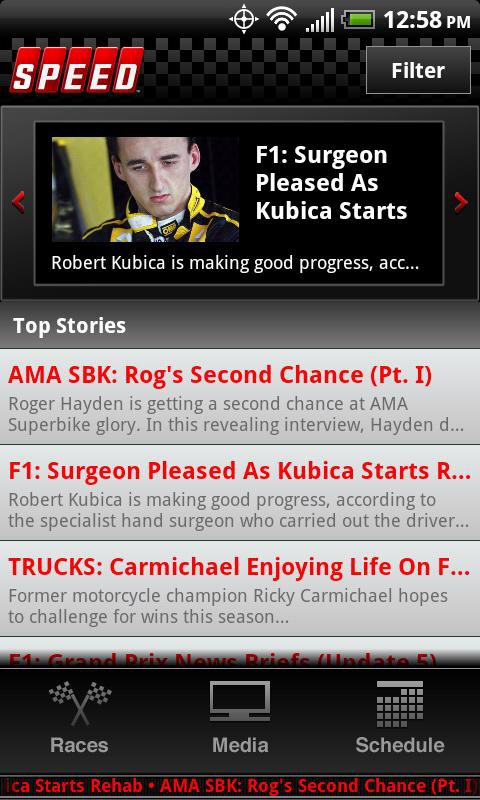Show next featured story with right arrow
The image size is (480, 800).
461,203
